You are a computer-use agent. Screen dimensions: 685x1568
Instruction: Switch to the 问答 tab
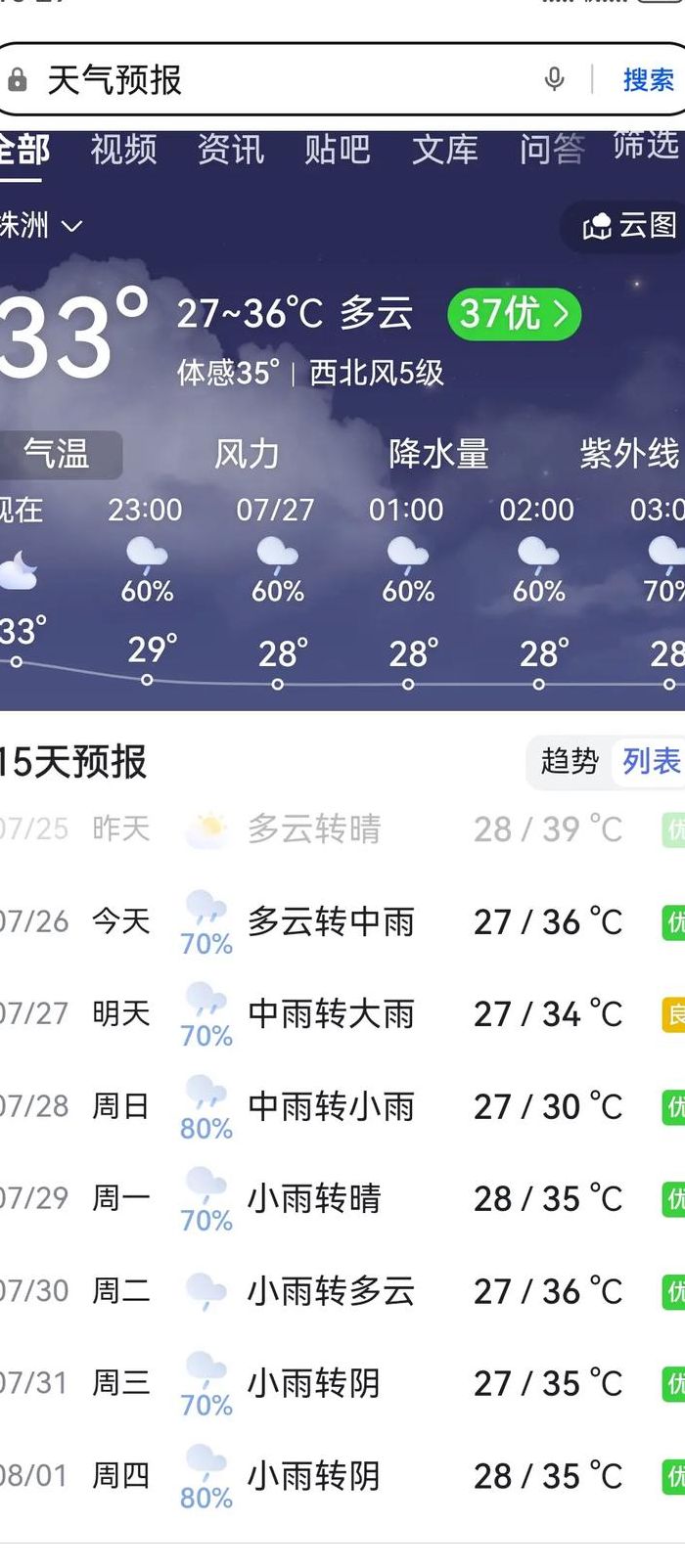[x=552, y=149]
